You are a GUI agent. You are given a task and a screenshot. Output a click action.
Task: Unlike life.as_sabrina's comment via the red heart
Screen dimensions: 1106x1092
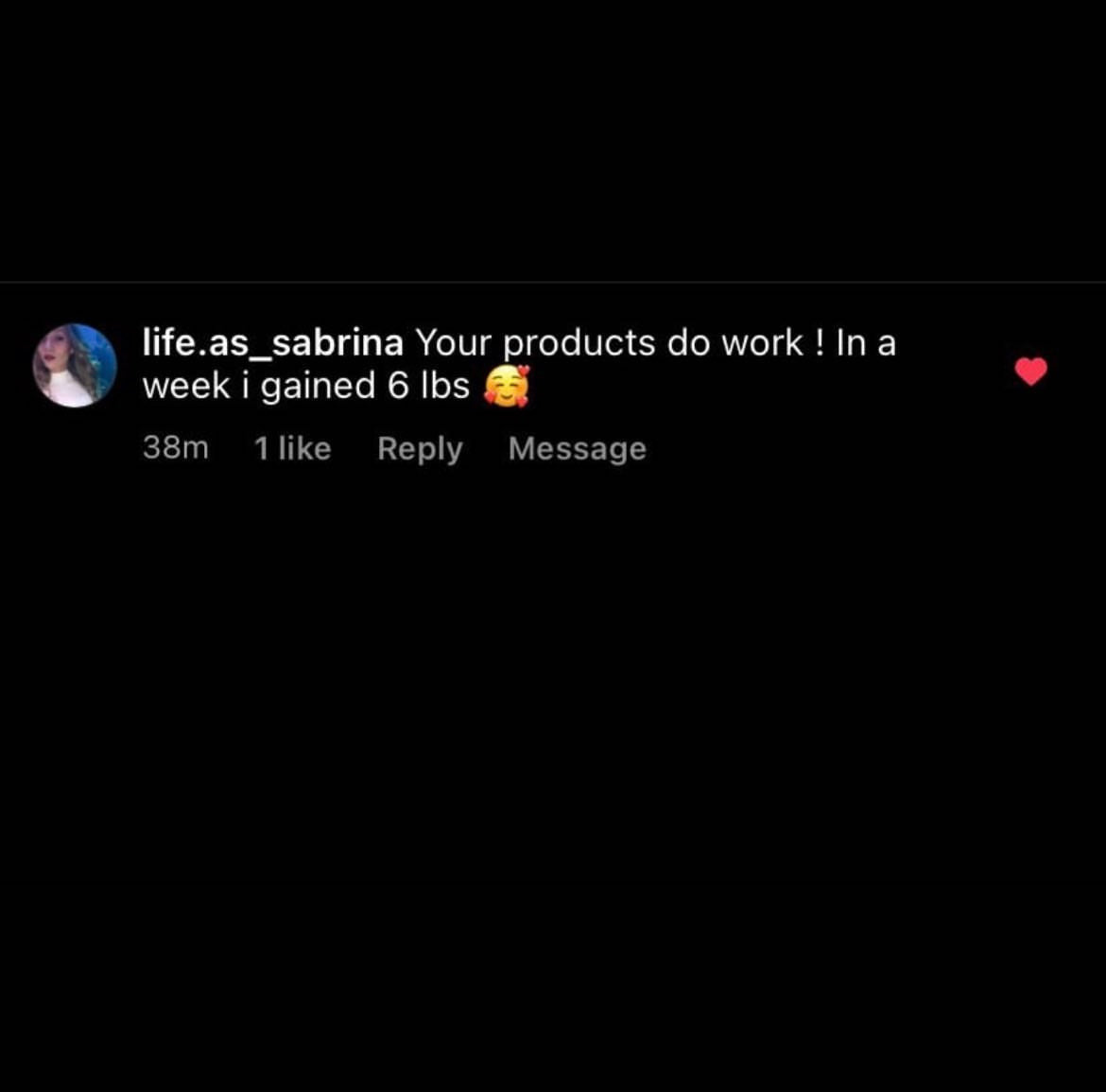click(1030, 372)
